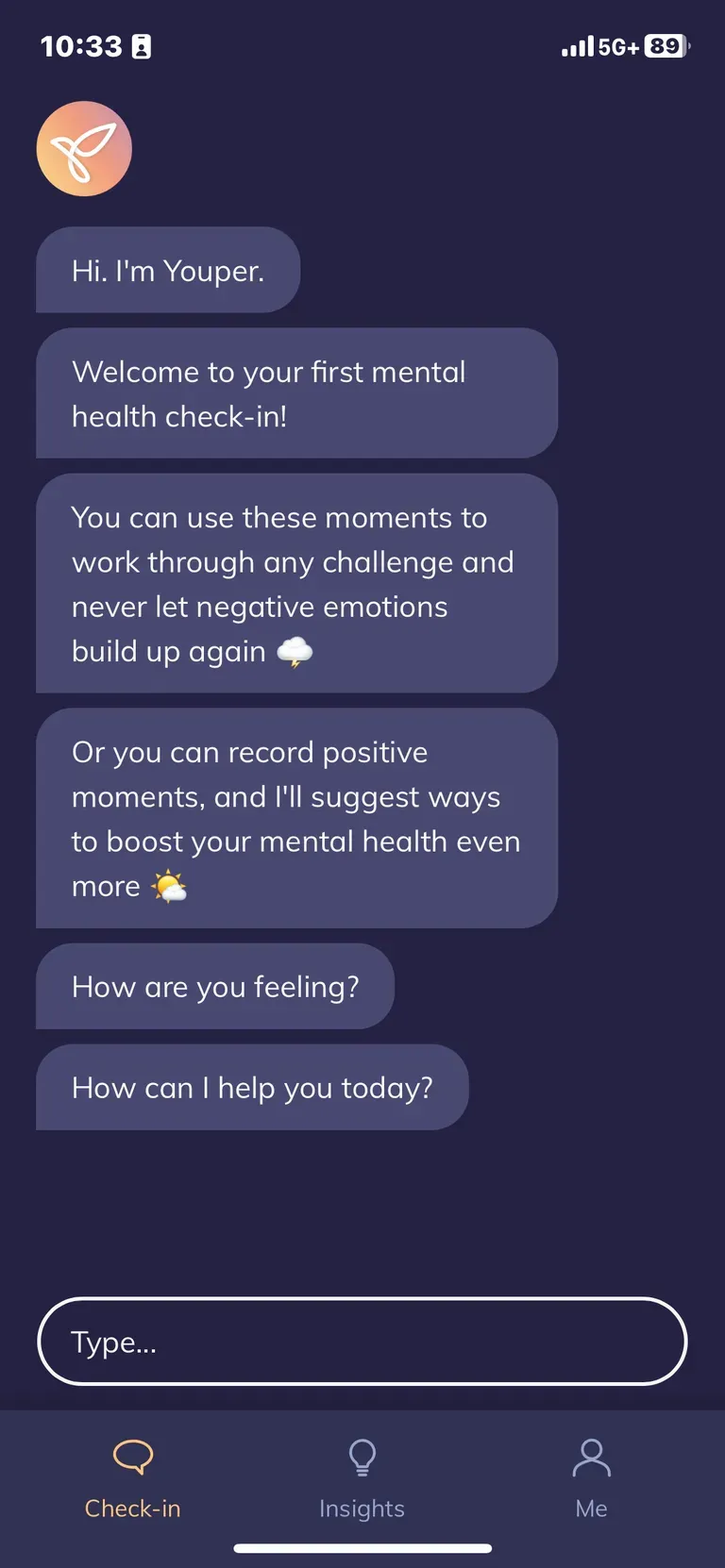Focus the Type... message field

click(362, 1341)
